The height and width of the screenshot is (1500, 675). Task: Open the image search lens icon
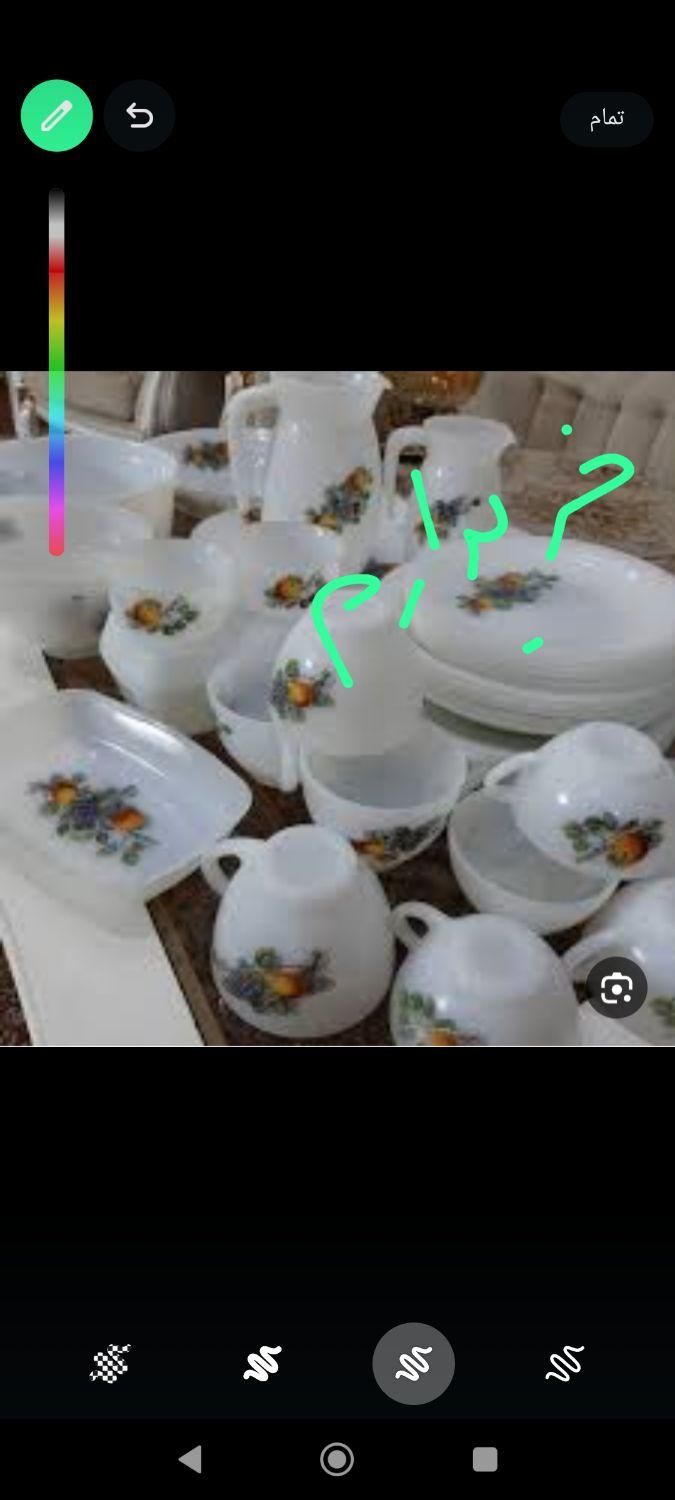616,988
